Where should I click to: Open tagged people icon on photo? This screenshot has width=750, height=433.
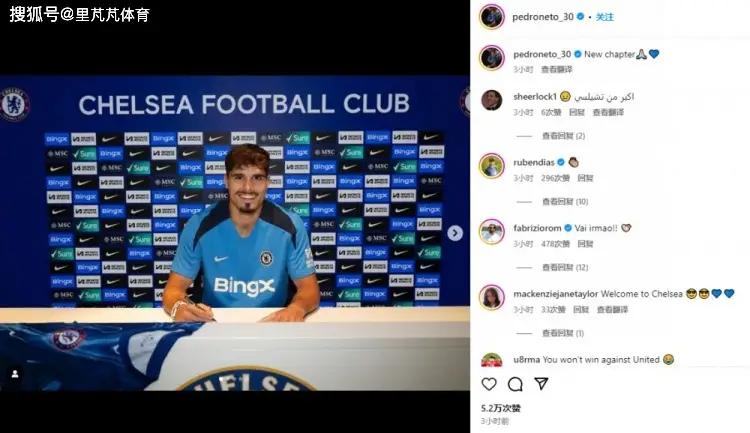click(x=15, y=374)
